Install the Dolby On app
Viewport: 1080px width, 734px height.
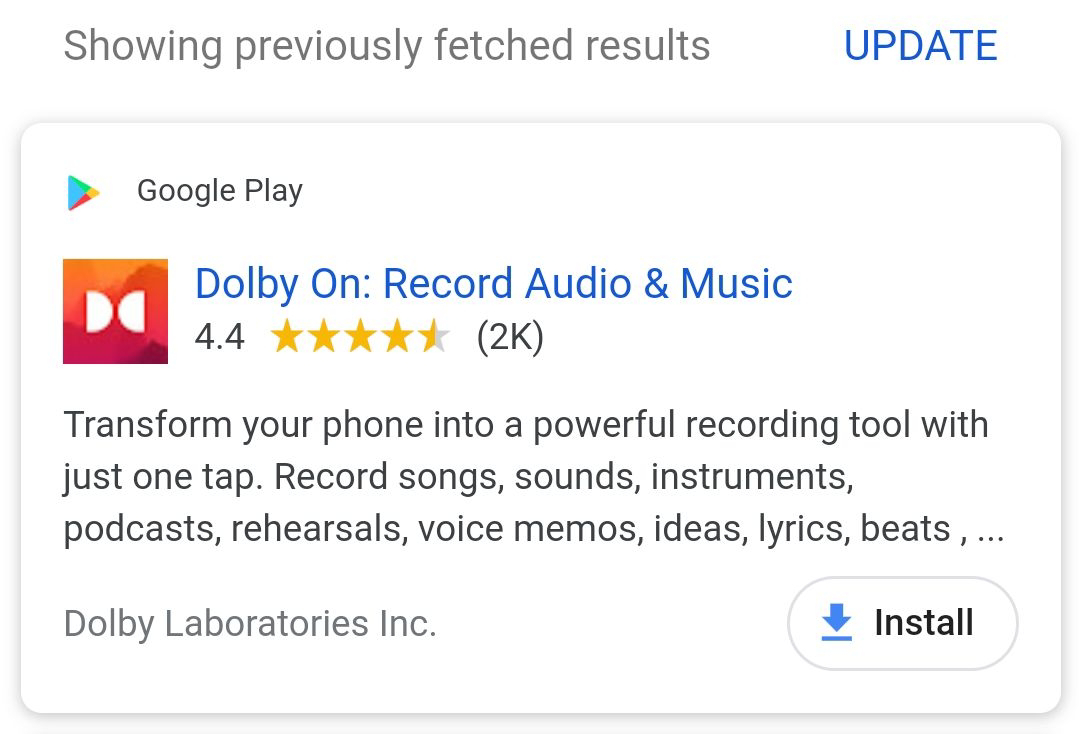(x=902, y=623)
